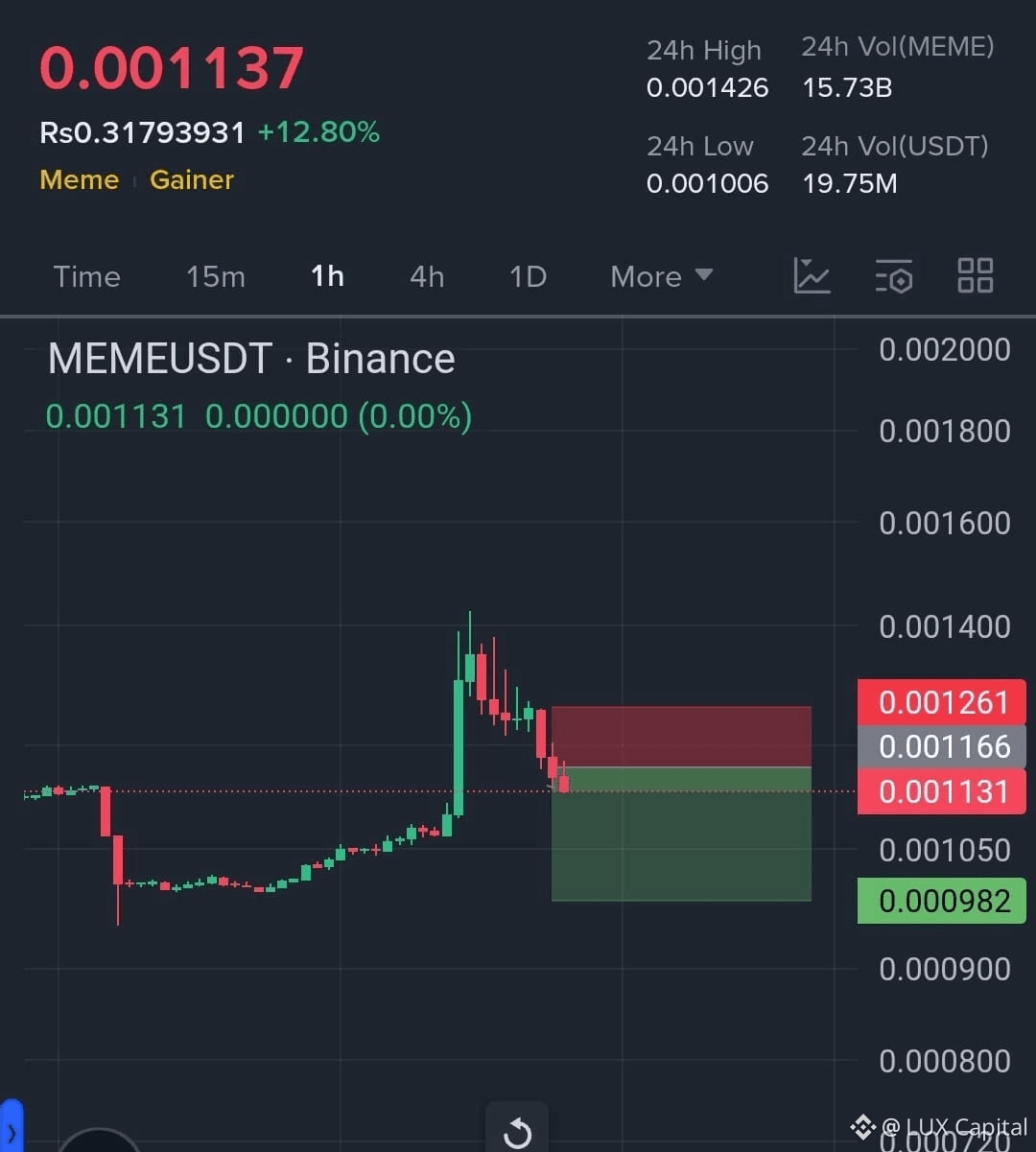
Task: Select the 1h interval
Action: pos(327,277)
